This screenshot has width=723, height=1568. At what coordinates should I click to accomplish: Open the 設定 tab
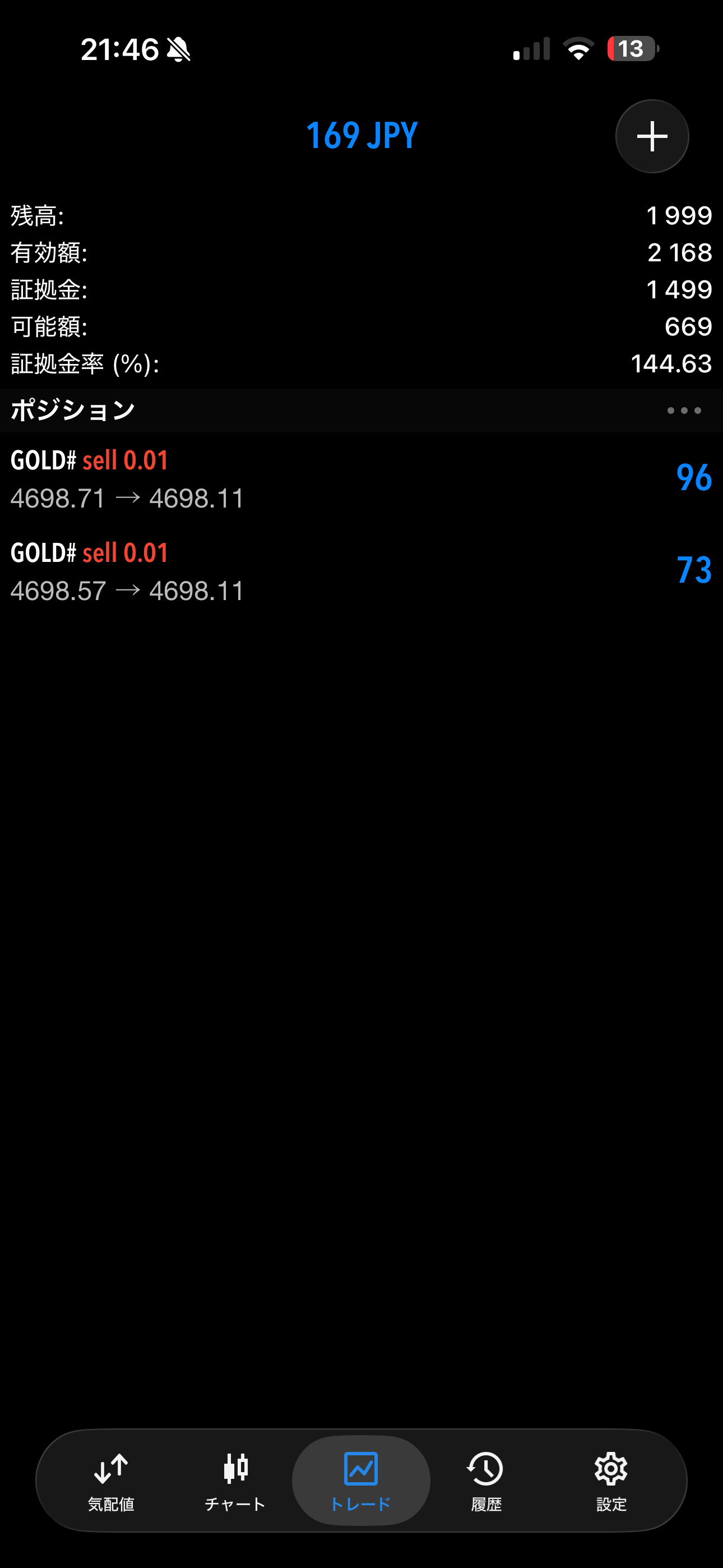point(610,1481)
